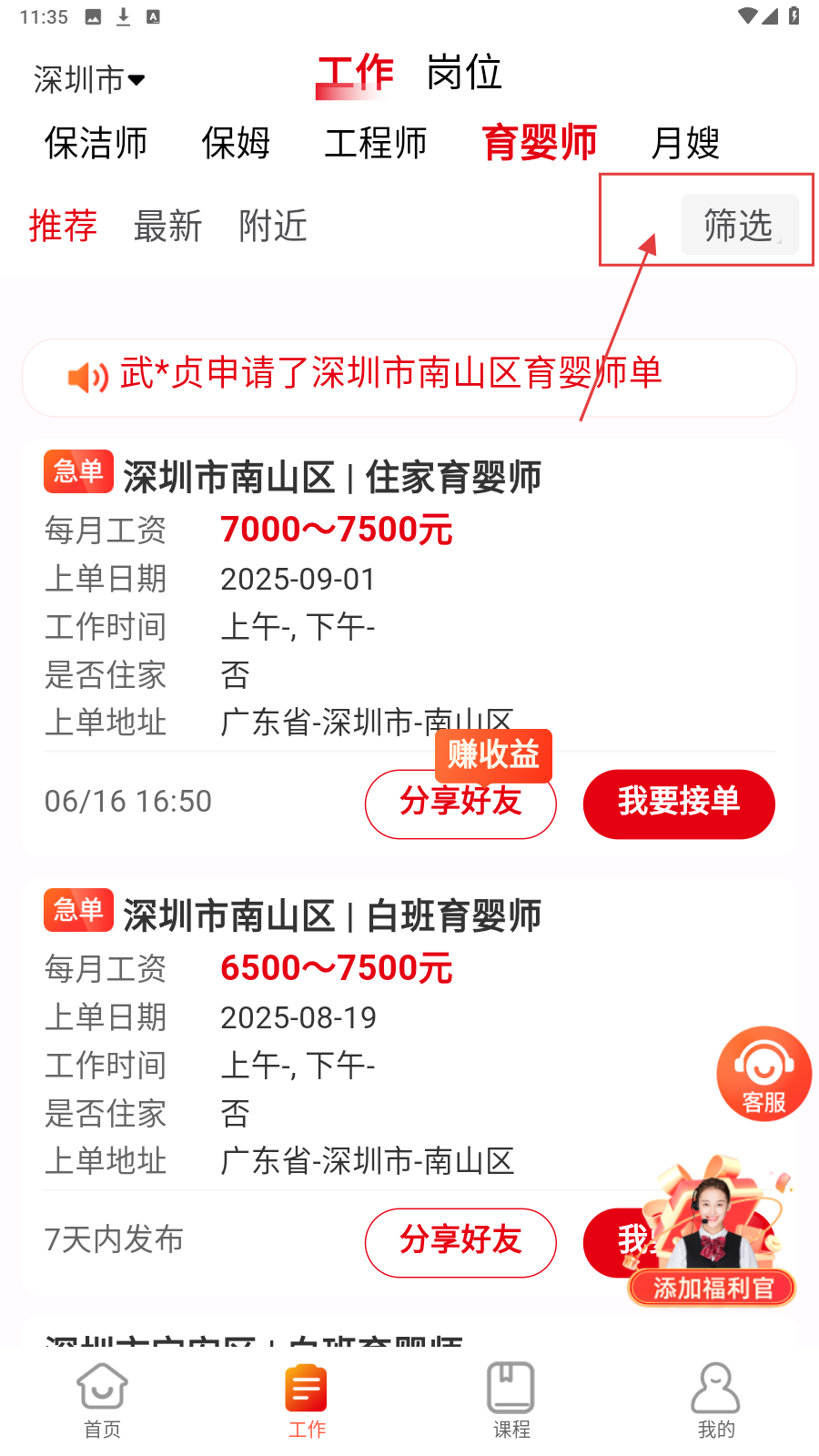
Task: Tap 我要接单 on the 住家育婴师 job
Action: click(679, 804)
